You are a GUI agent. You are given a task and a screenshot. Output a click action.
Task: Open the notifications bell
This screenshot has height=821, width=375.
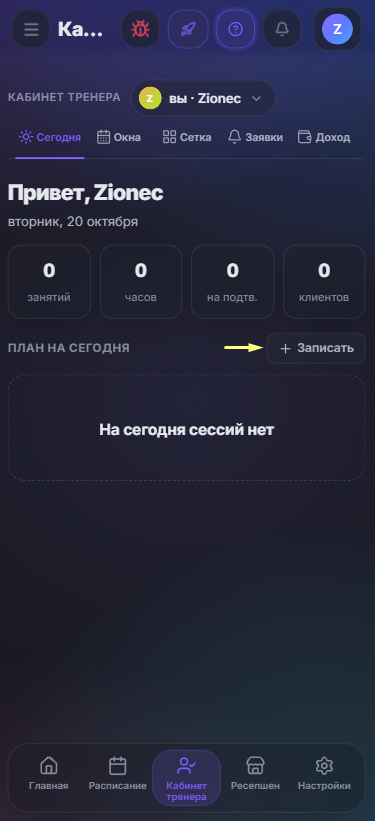(282, 29)
